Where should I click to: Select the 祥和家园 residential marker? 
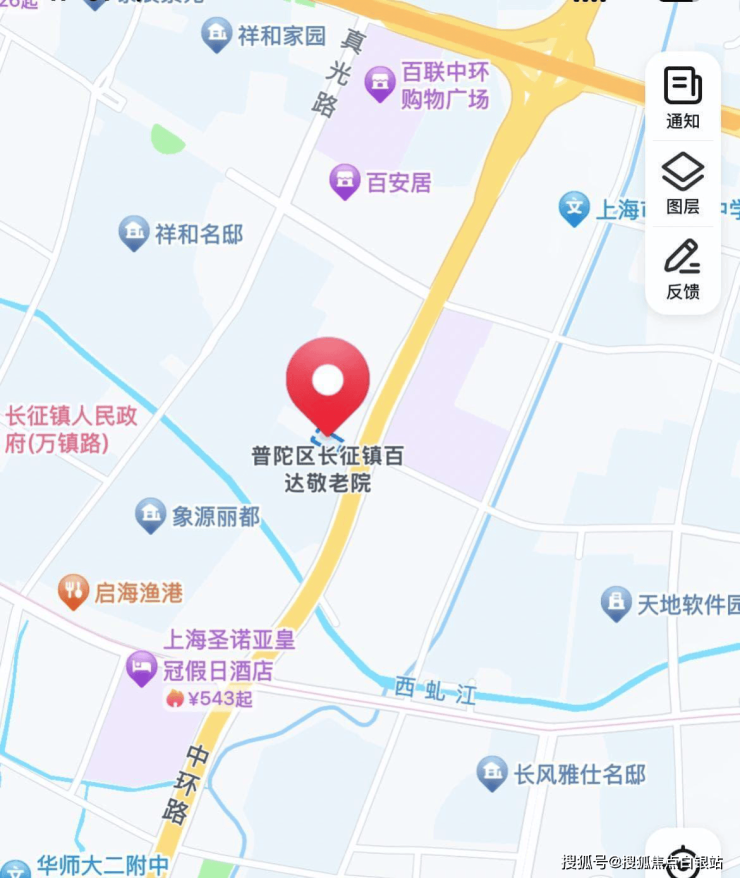tap(217, 36)
